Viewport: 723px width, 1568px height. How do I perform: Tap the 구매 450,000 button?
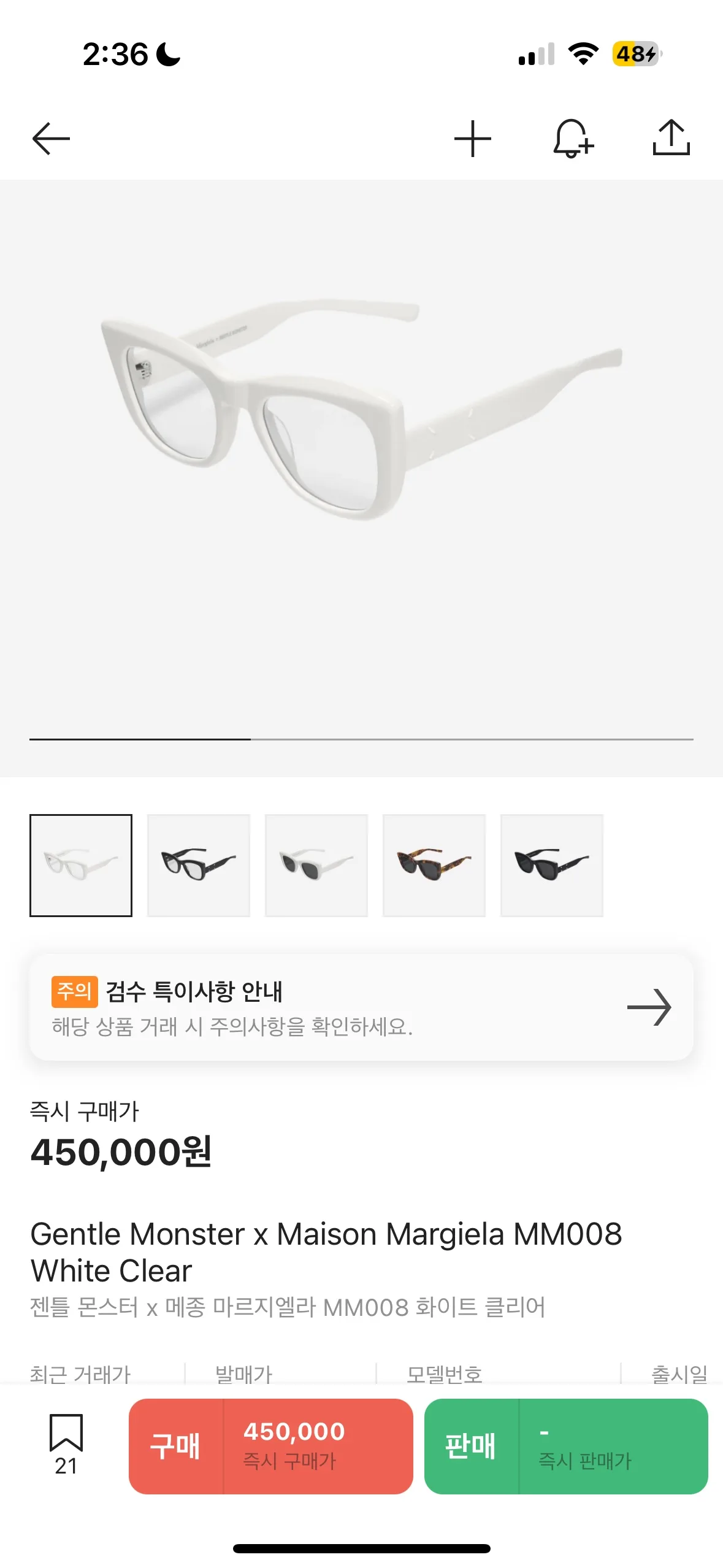tap(270, 1446)
